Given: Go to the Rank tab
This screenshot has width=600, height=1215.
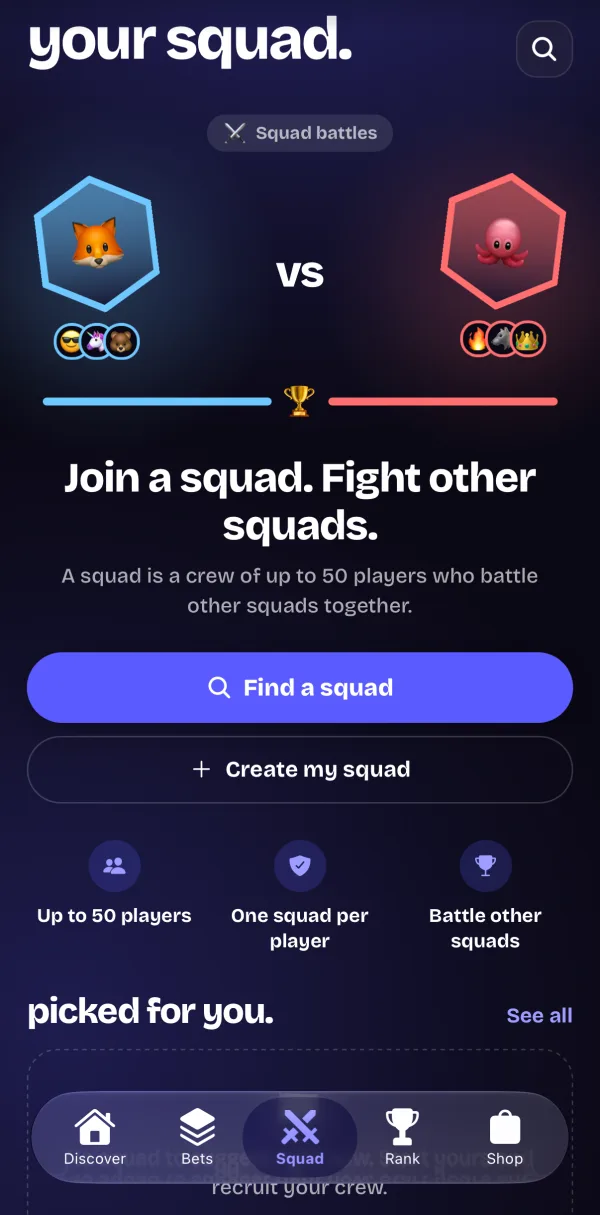Looking at the screenshot, I should click(402, 1138).
